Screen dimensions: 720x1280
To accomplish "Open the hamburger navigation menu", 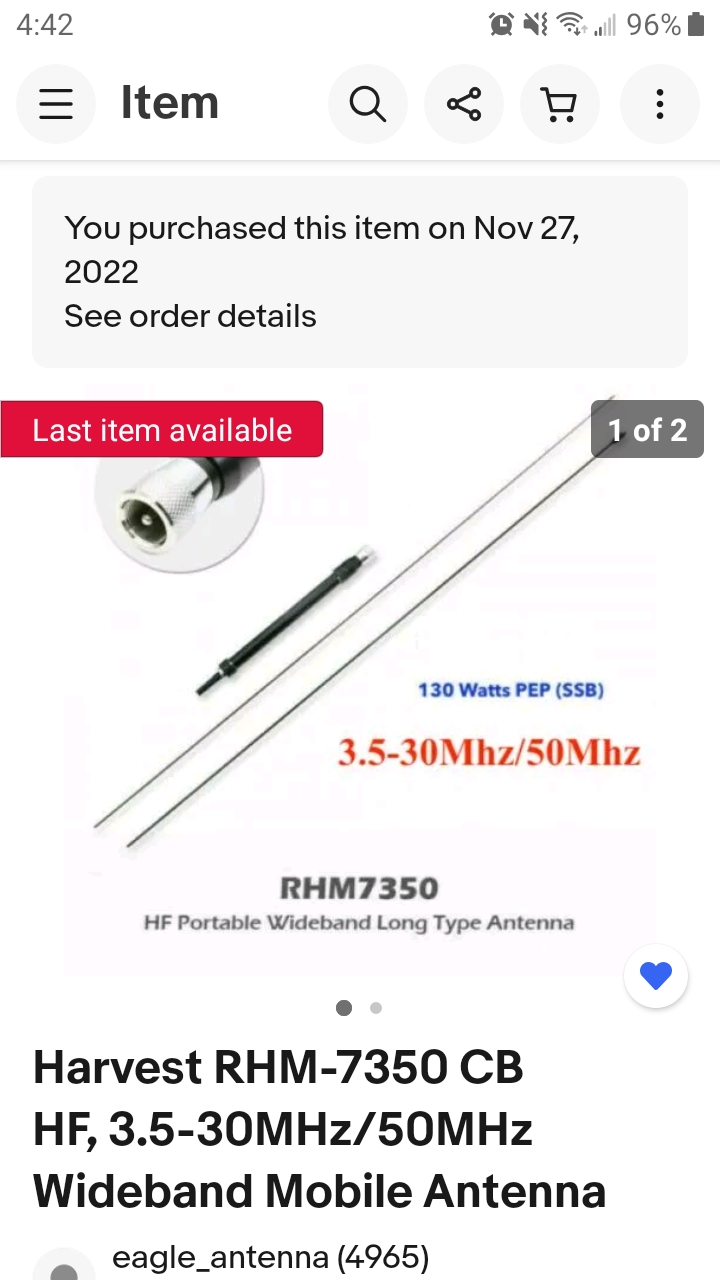I will (56, 104).
